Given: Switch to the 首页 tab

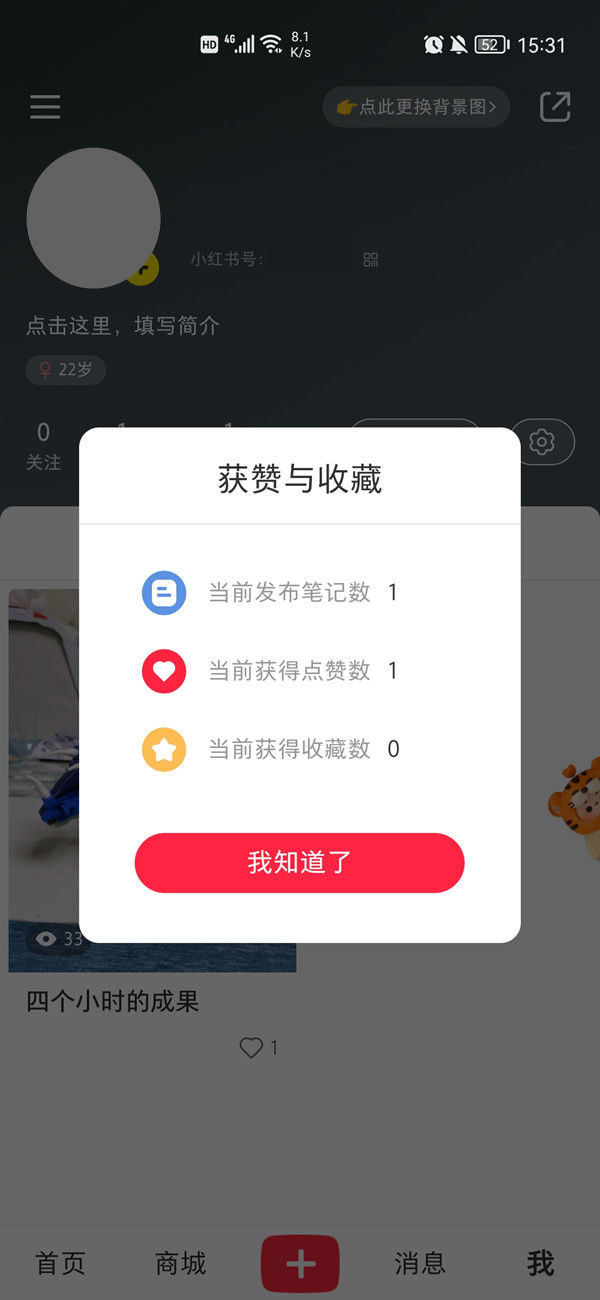Looking at the screenshot, I should (x=60, y=1263).
